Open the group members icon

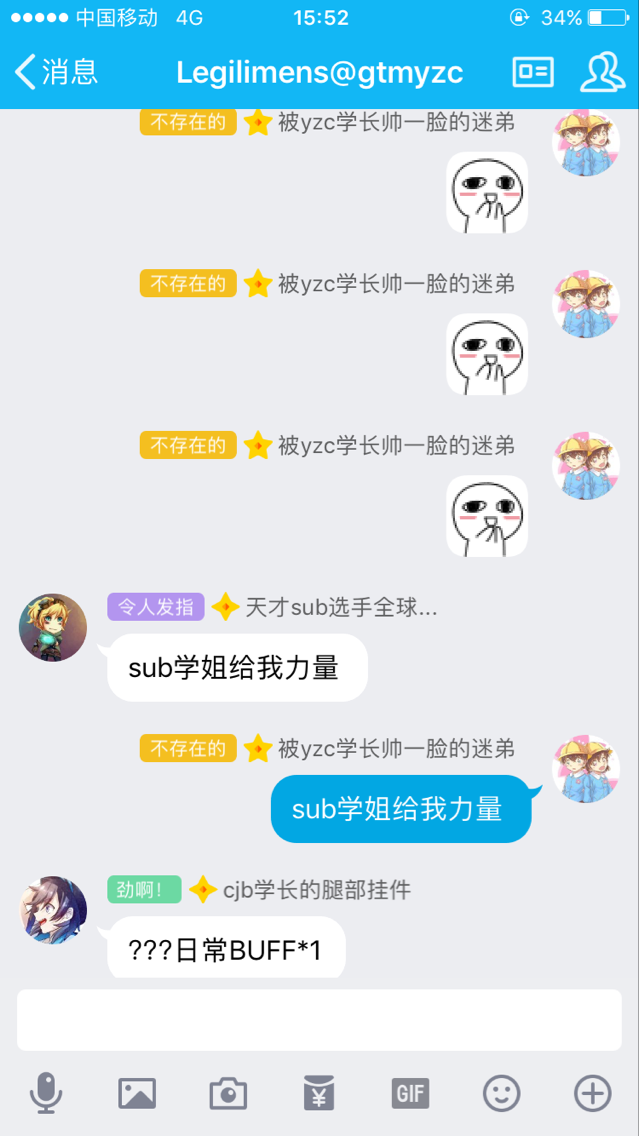[x=602, y=72]
